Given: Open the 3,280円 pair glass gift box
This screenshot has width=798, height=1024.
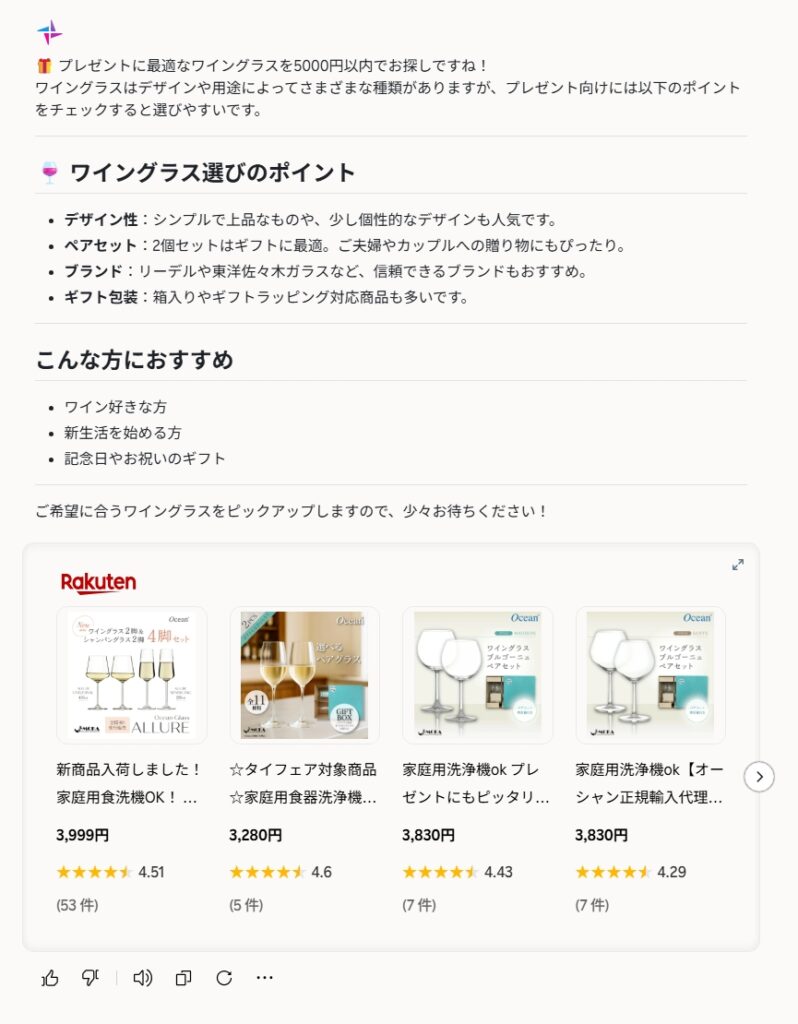Looking at the screenshot, I should tap(304, 675).
